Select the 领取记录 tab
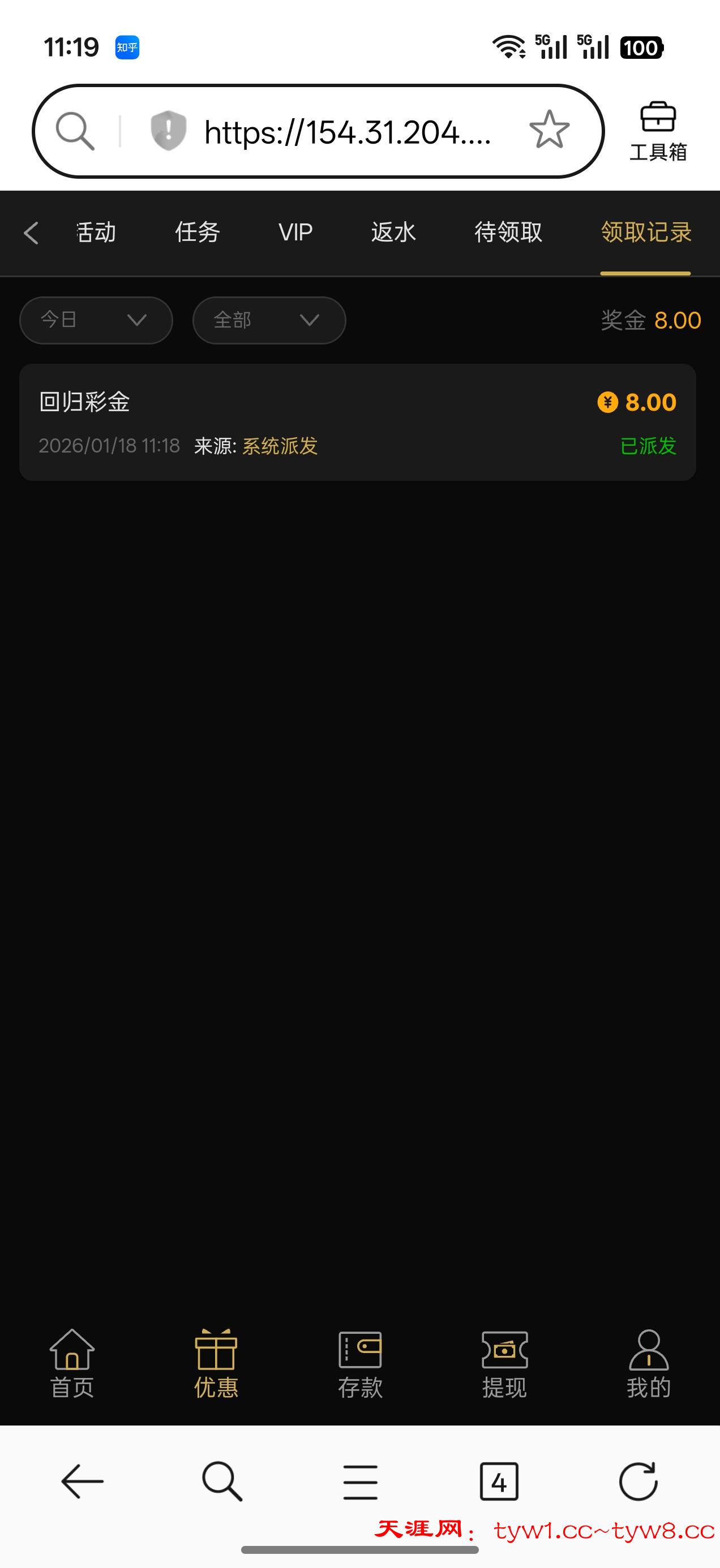The image size is (720, 1568). [646, 232]
